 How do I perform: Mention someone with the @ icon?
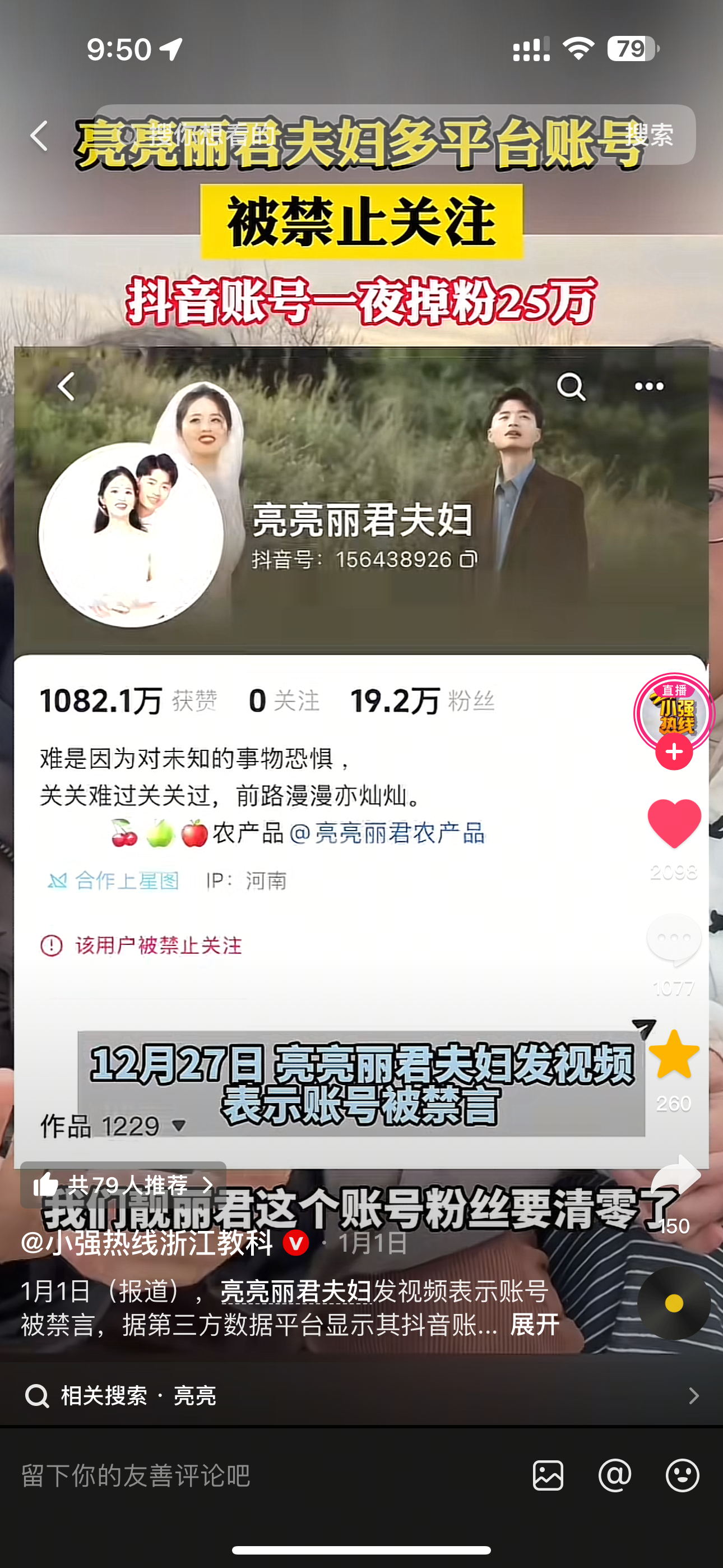click(x=615, y=1475)
